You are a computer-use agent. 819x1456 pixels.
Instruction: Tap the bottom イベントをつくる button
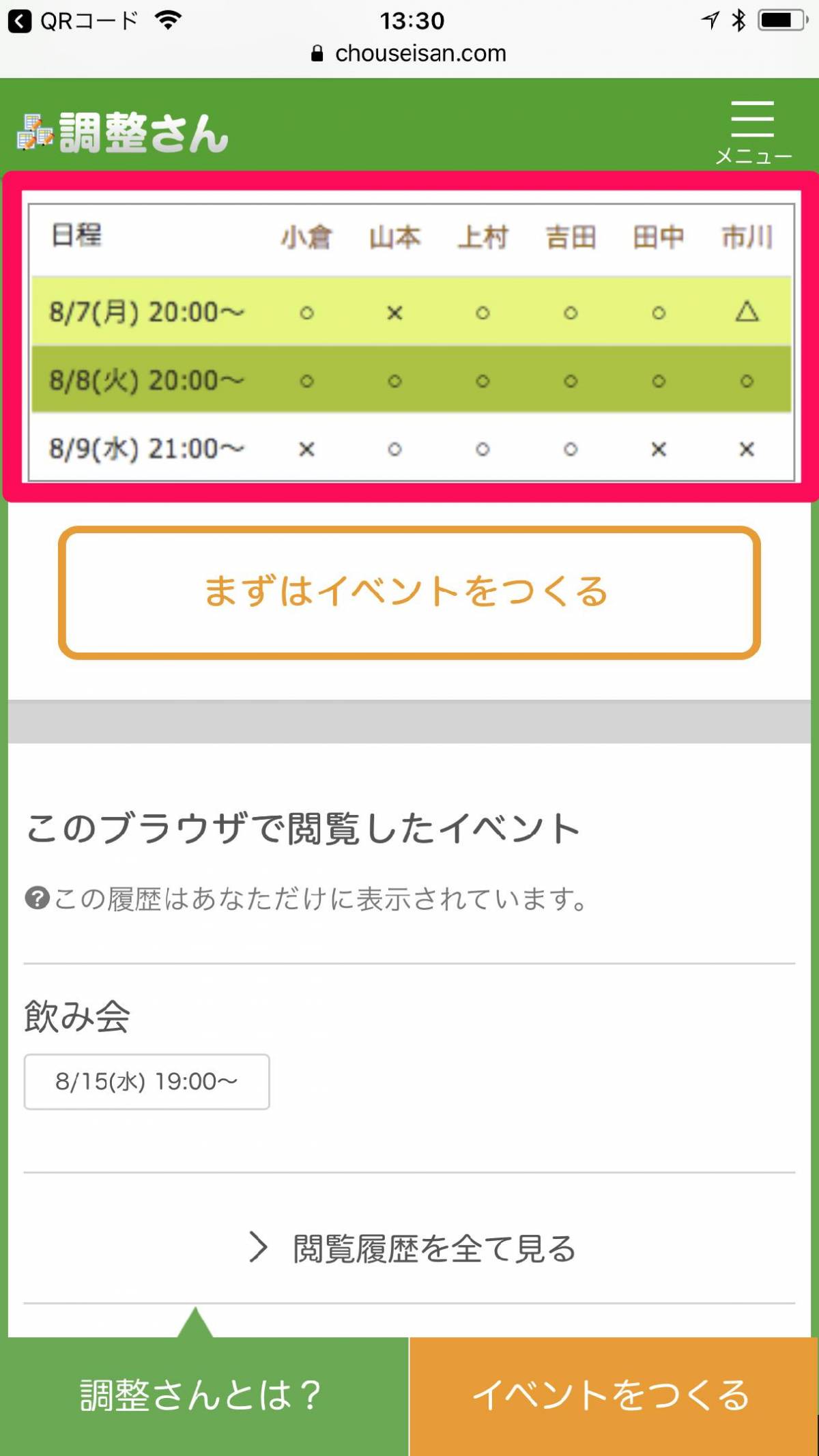[x=613, y=1395]
